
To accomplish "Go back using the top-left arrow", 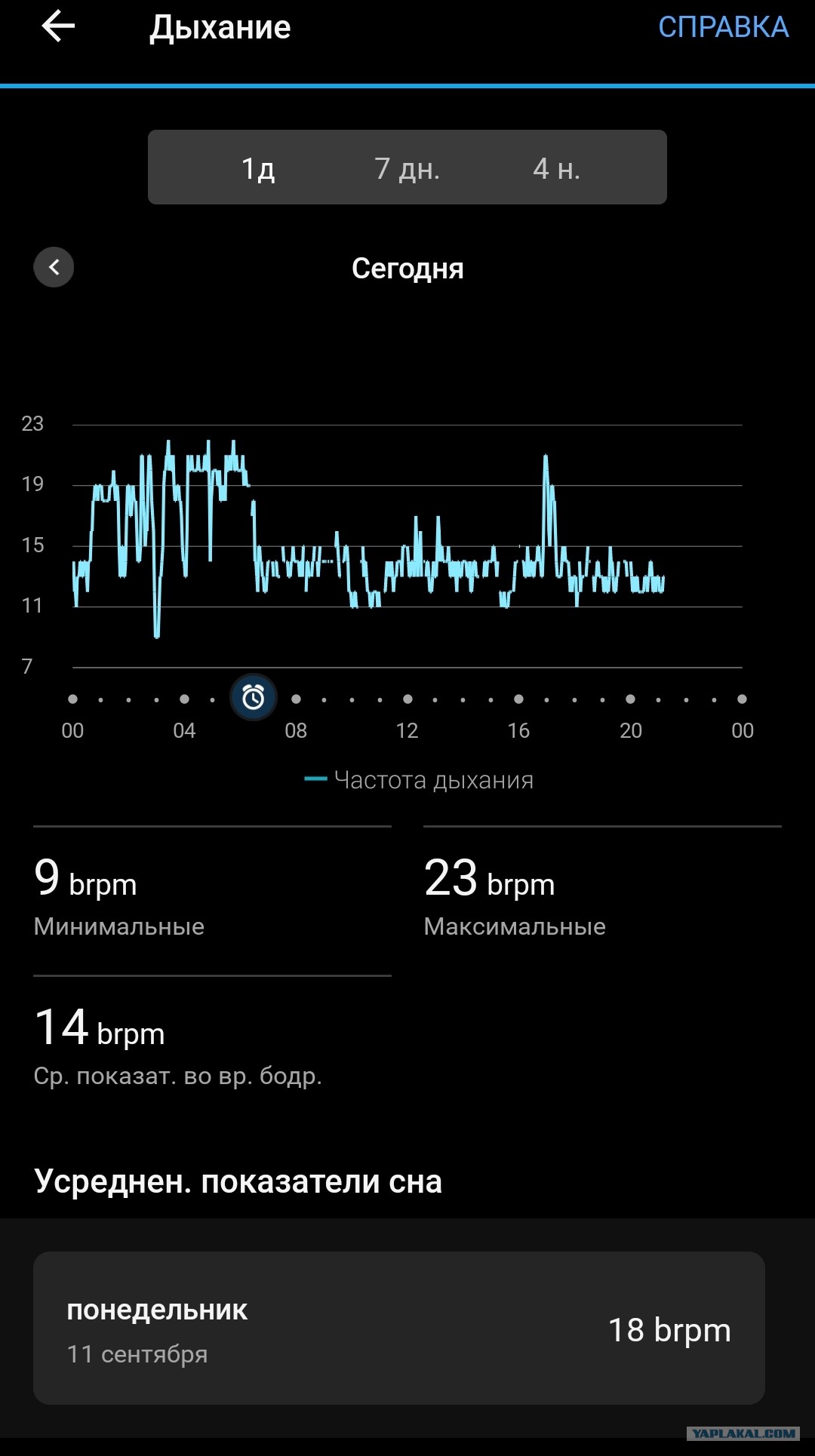I will coord(58,27).
